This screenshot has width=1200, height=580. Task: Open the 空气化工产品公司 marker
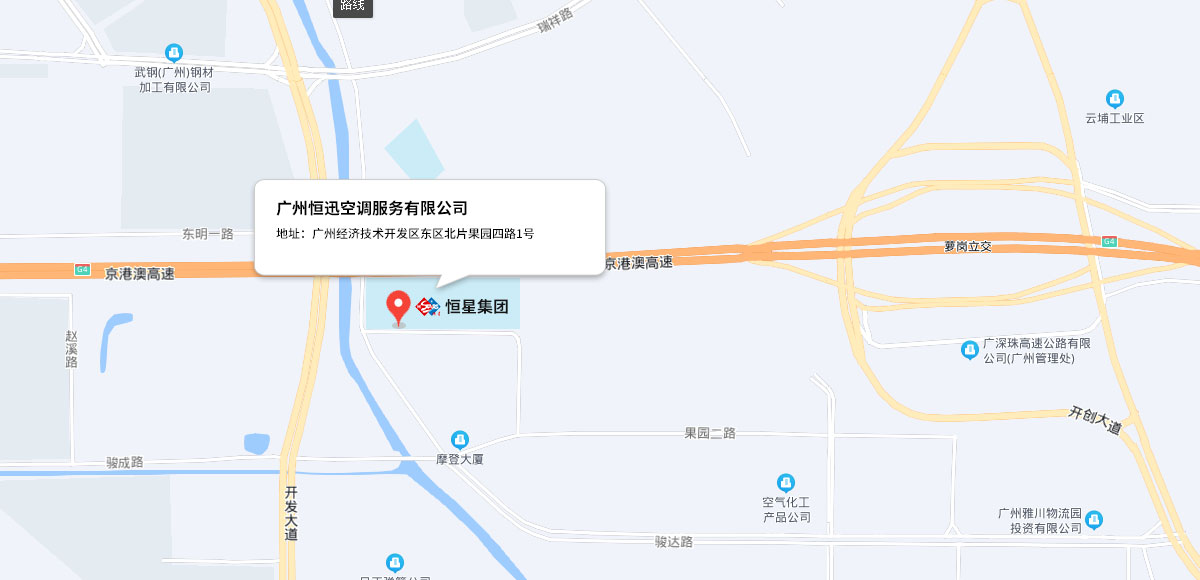tap(786, 483)
